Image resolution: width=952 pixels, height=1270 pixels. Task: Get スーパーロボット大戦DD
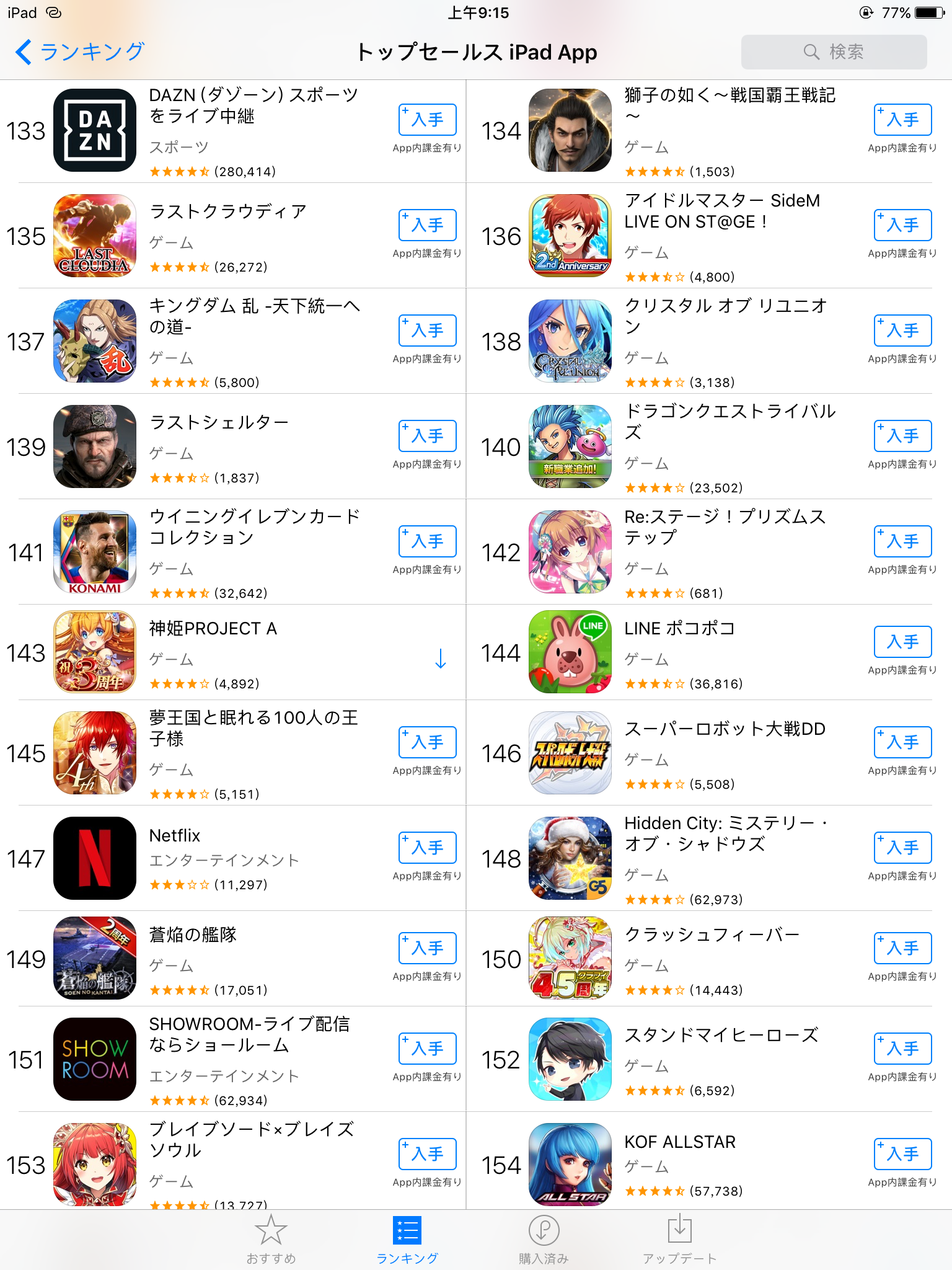pyautogui.click(x=902, y=742)
